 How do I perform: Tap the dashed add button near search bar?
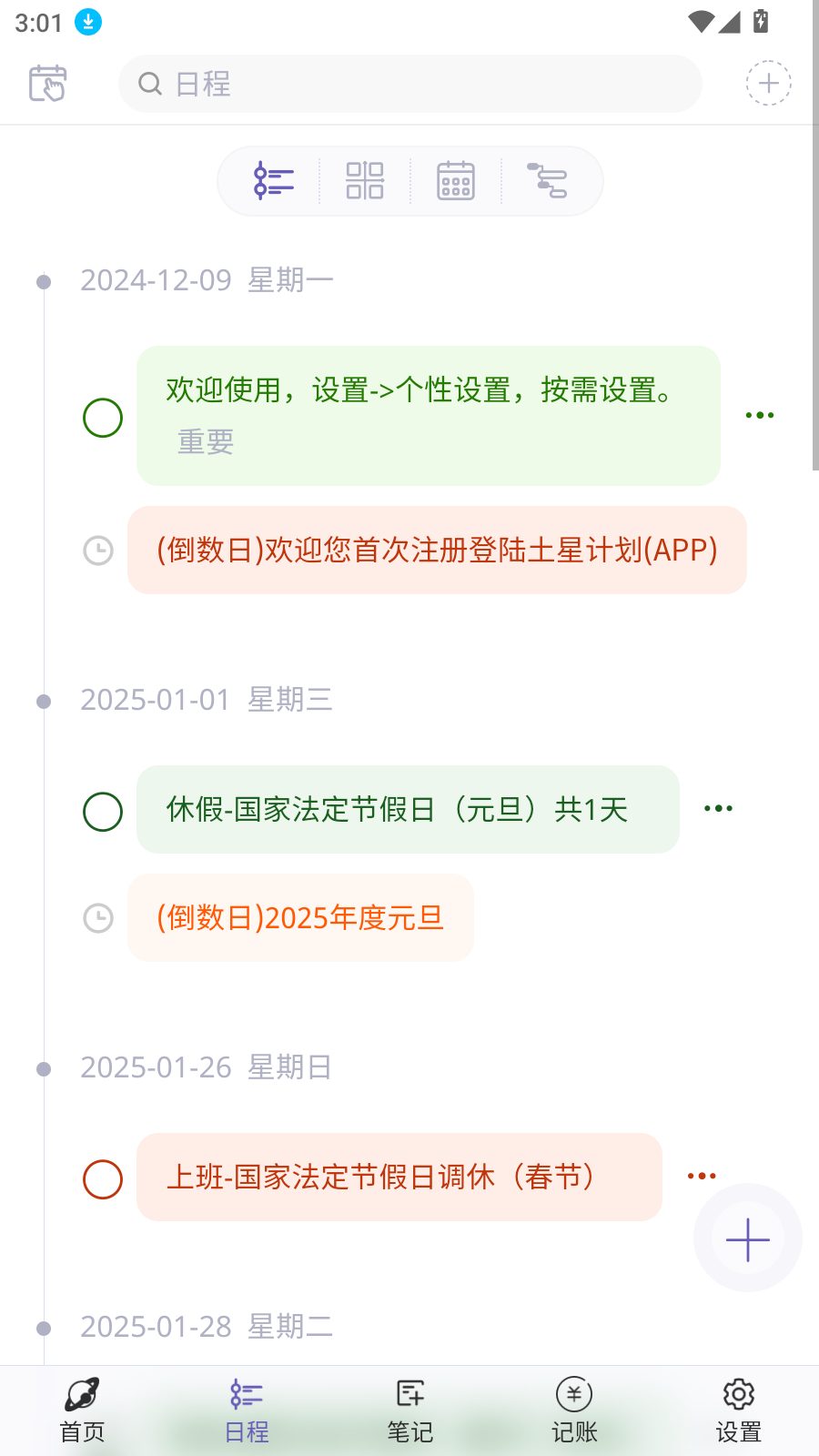click(768, 83)
